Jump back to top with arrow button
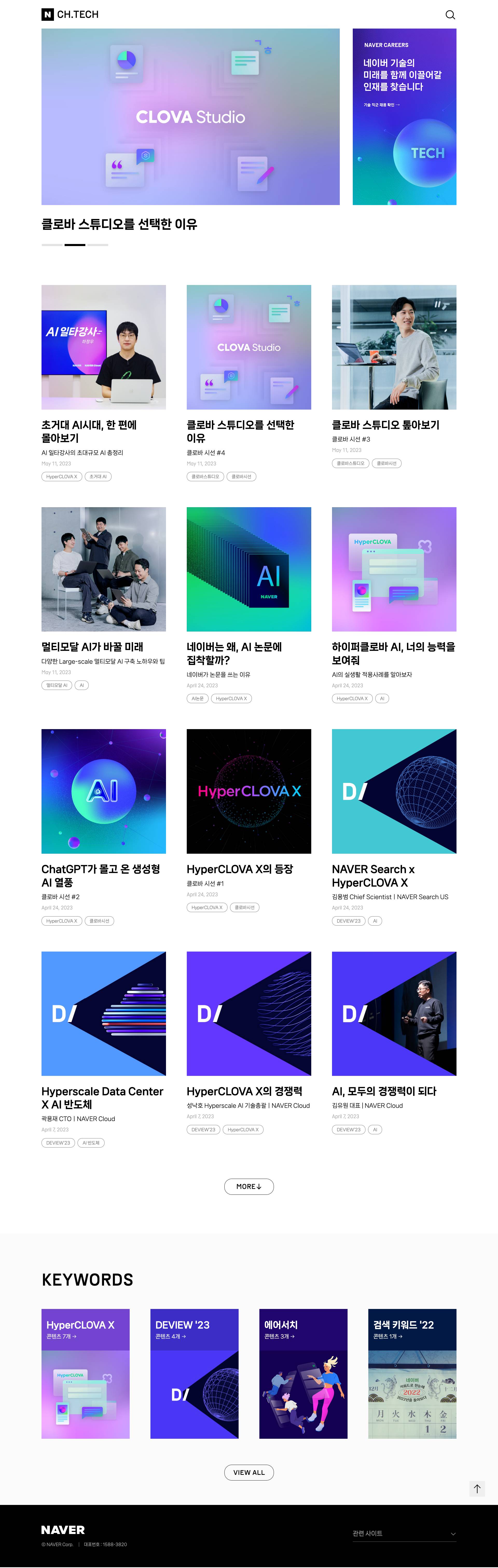 pos(477,1489)
